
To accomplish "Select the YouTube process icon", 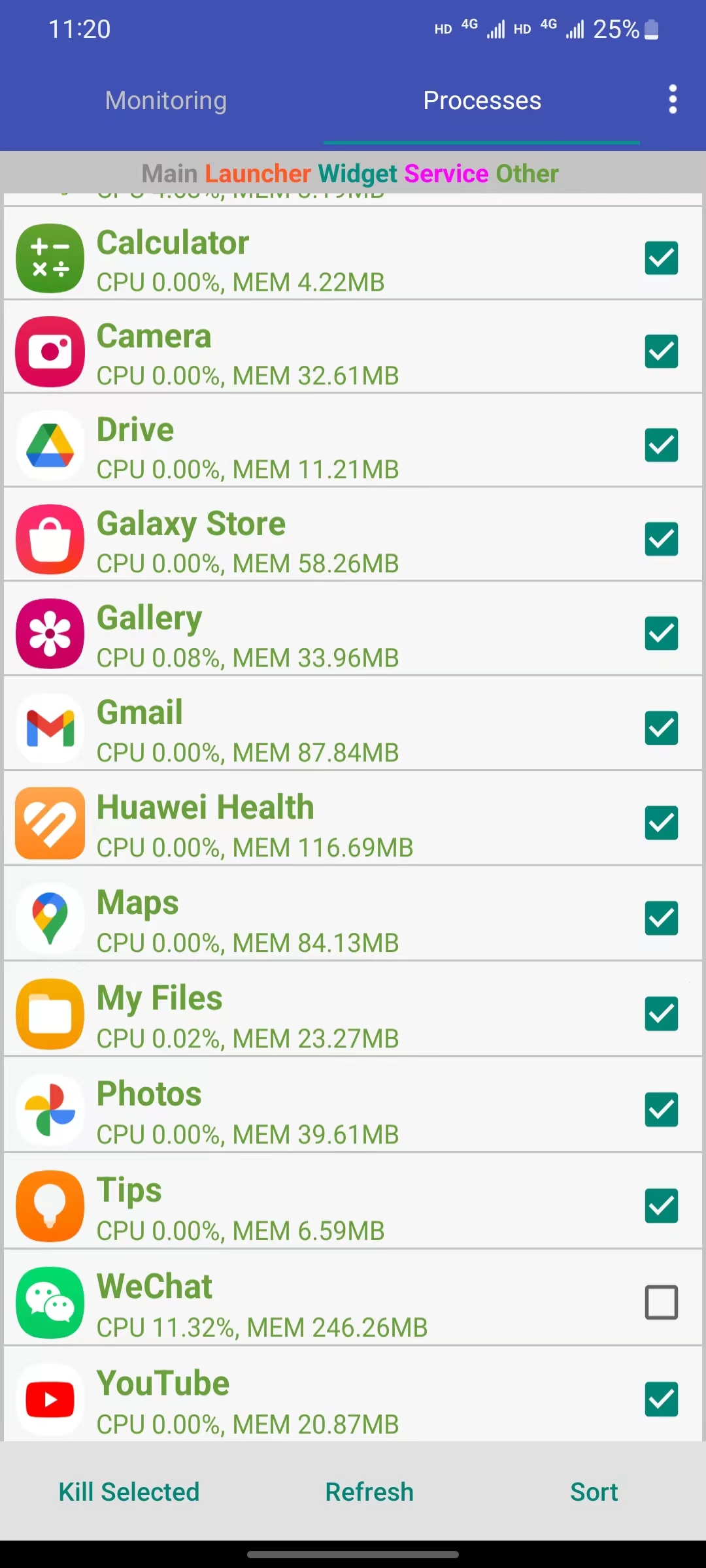I will pyautogui.click(x=50, y=1398).
